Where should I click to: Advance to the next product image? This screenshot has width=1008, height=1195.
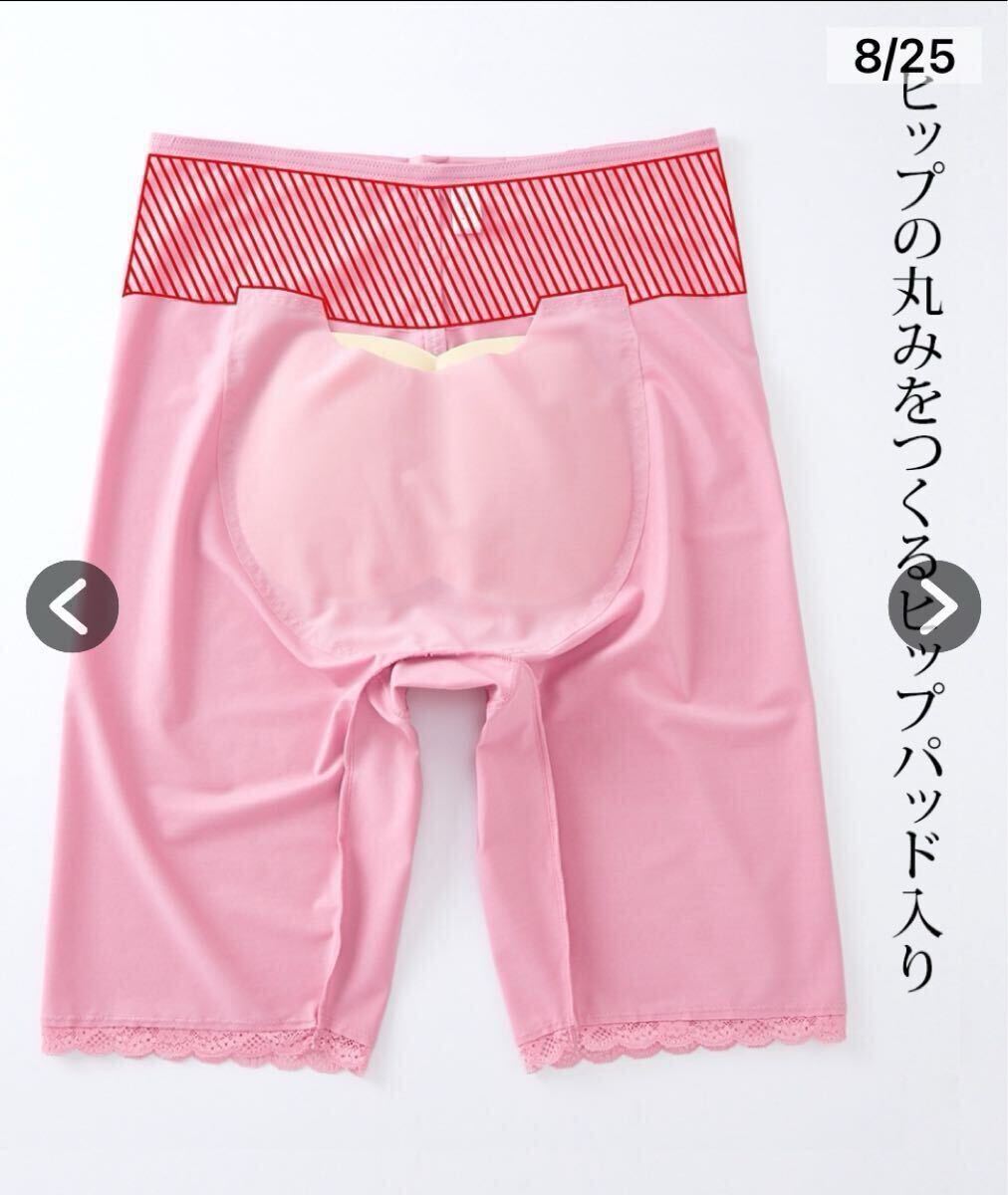pyautogui.click(x=934, y=606)
